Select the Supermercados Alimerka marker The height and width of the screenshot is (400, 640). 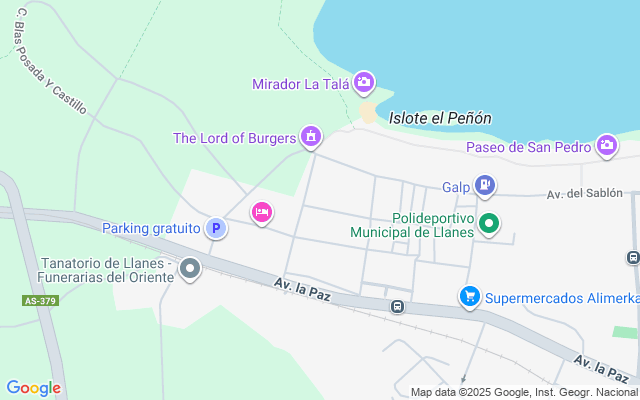point(469,296)
